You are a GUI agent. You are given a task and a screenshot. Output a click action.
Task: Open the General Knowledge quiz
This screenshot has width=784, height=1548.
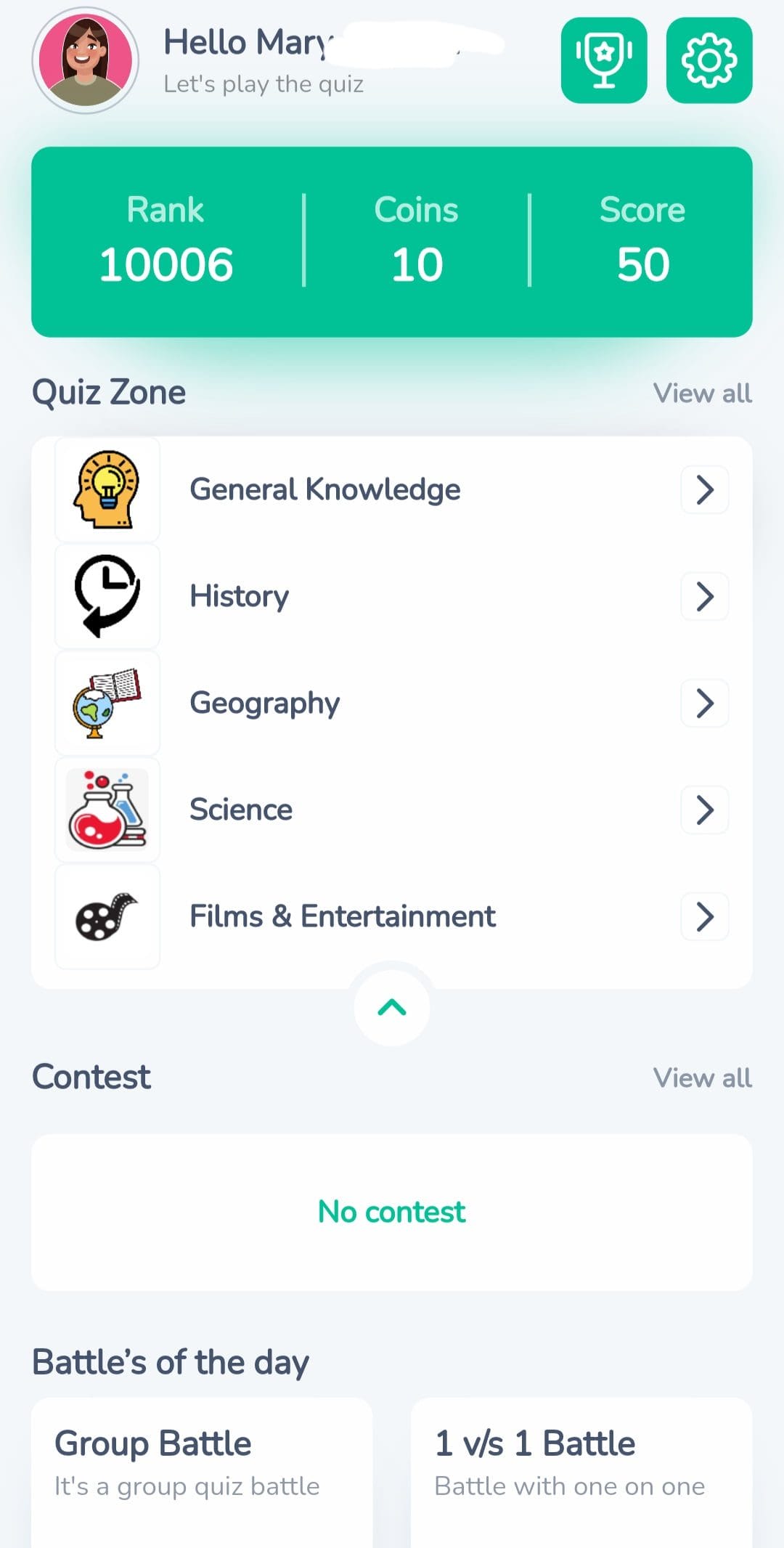(392, 489)
